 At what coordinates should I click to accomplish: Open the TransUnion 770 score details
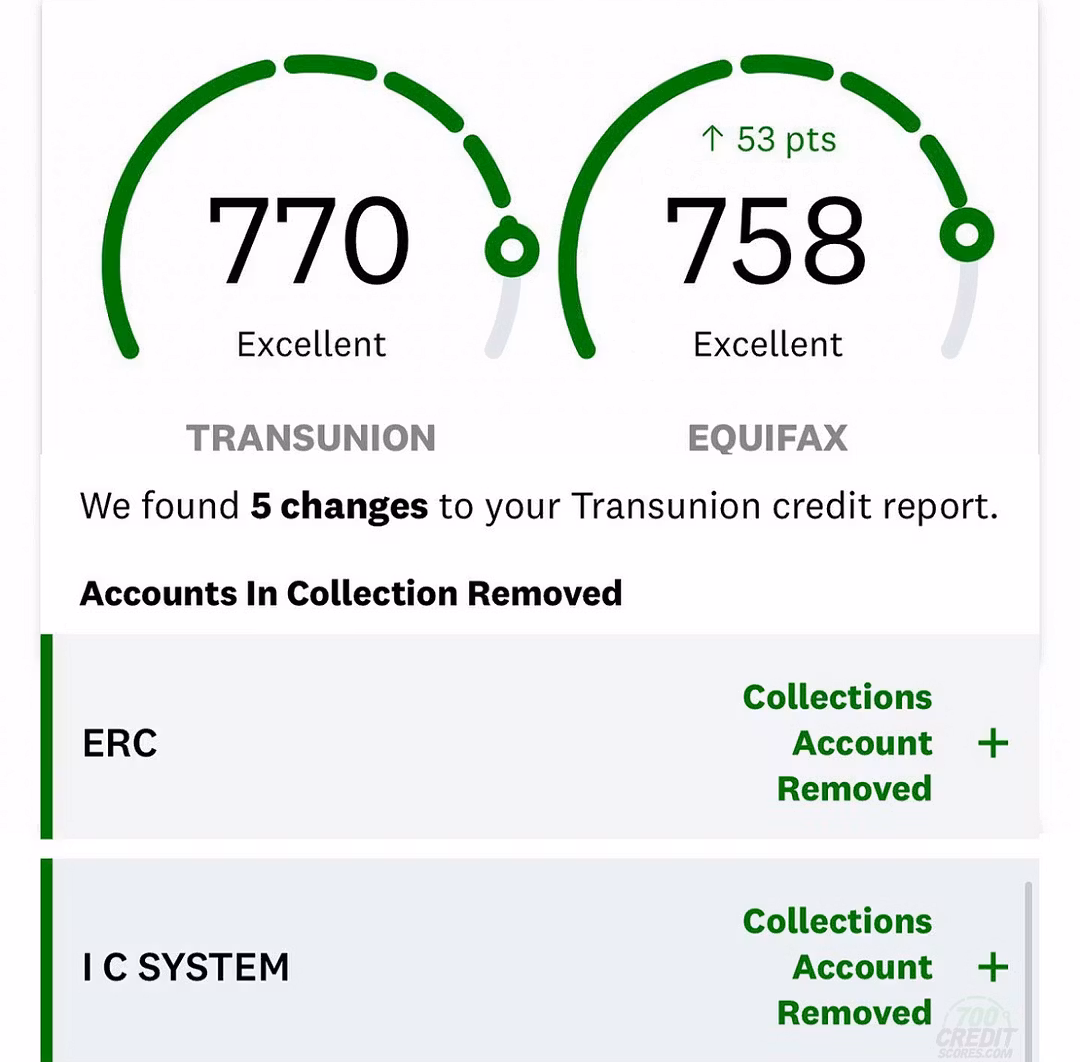(310, 240)
